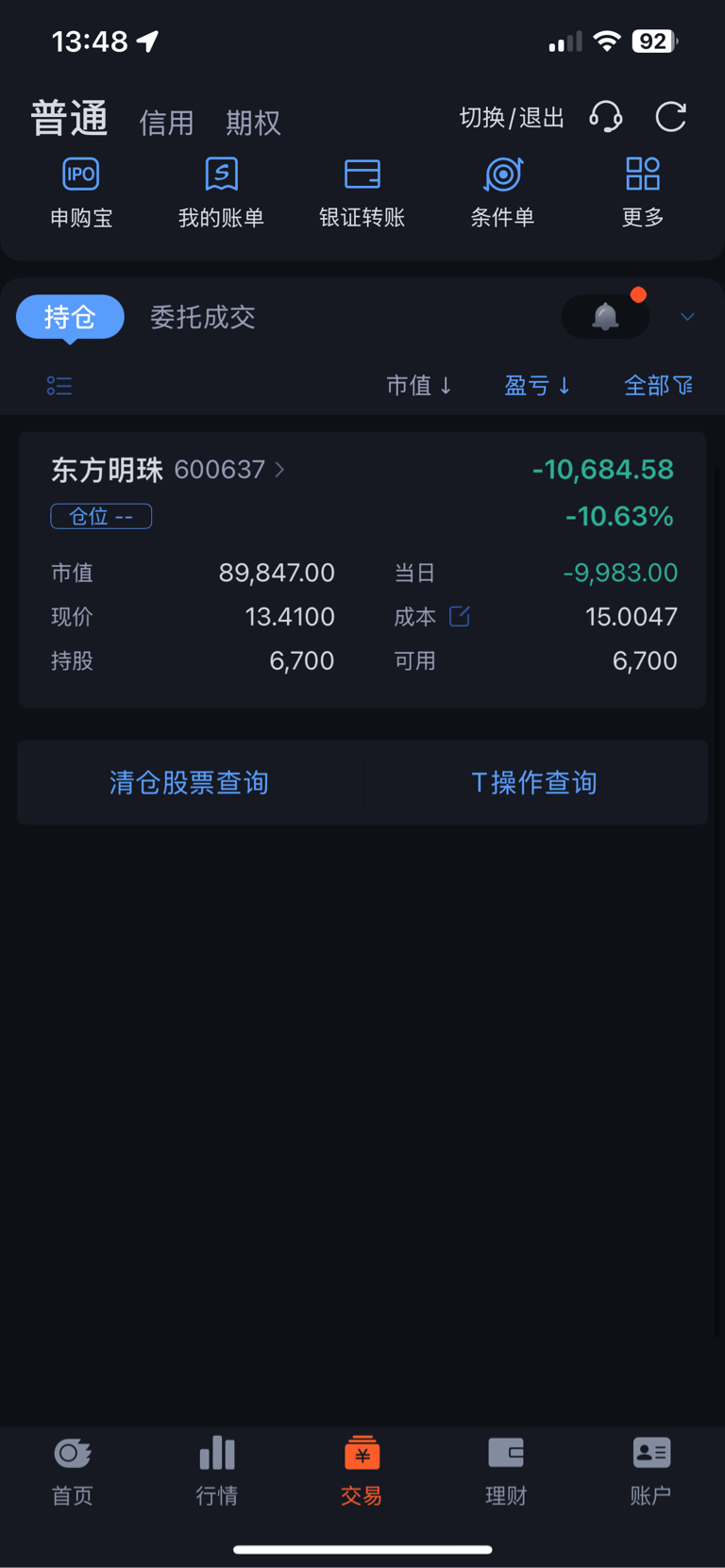Sort holdings by 市值

pos(419,386)
